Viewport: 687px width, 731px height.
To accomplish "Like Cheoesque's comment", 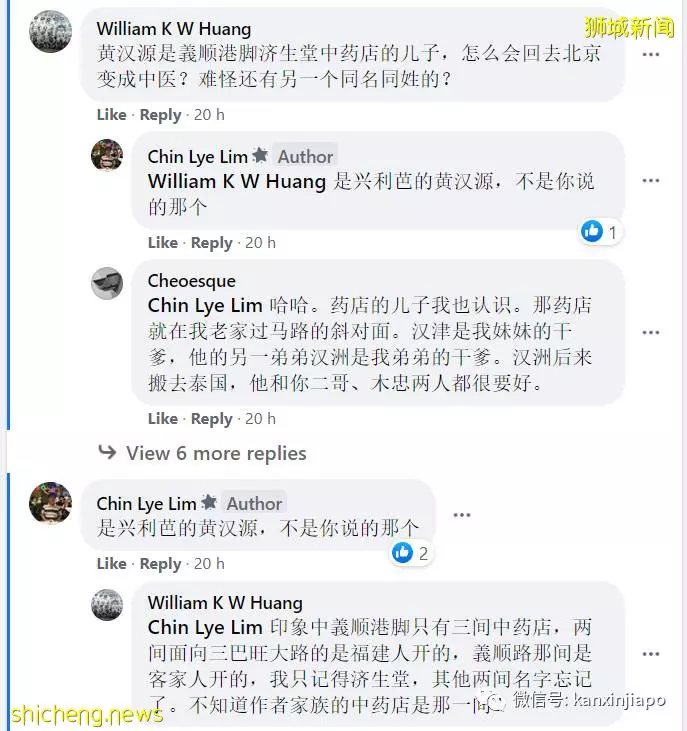I will point(162,419).
